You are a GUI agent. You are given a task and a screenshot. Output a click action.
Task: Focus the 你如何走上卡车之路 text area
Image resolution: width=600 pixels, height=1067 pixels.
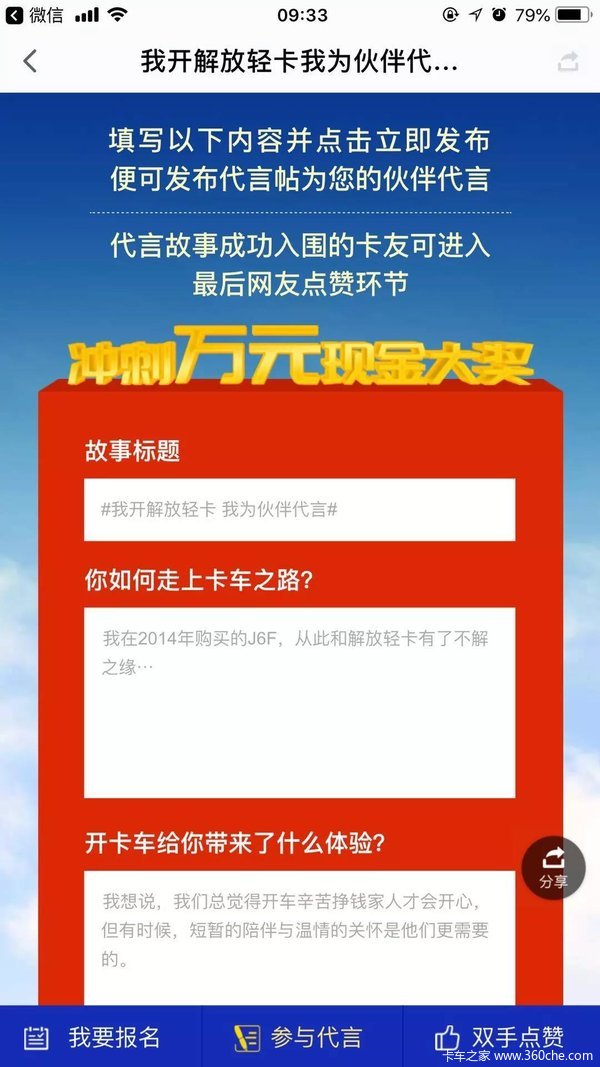click(299, 701)
